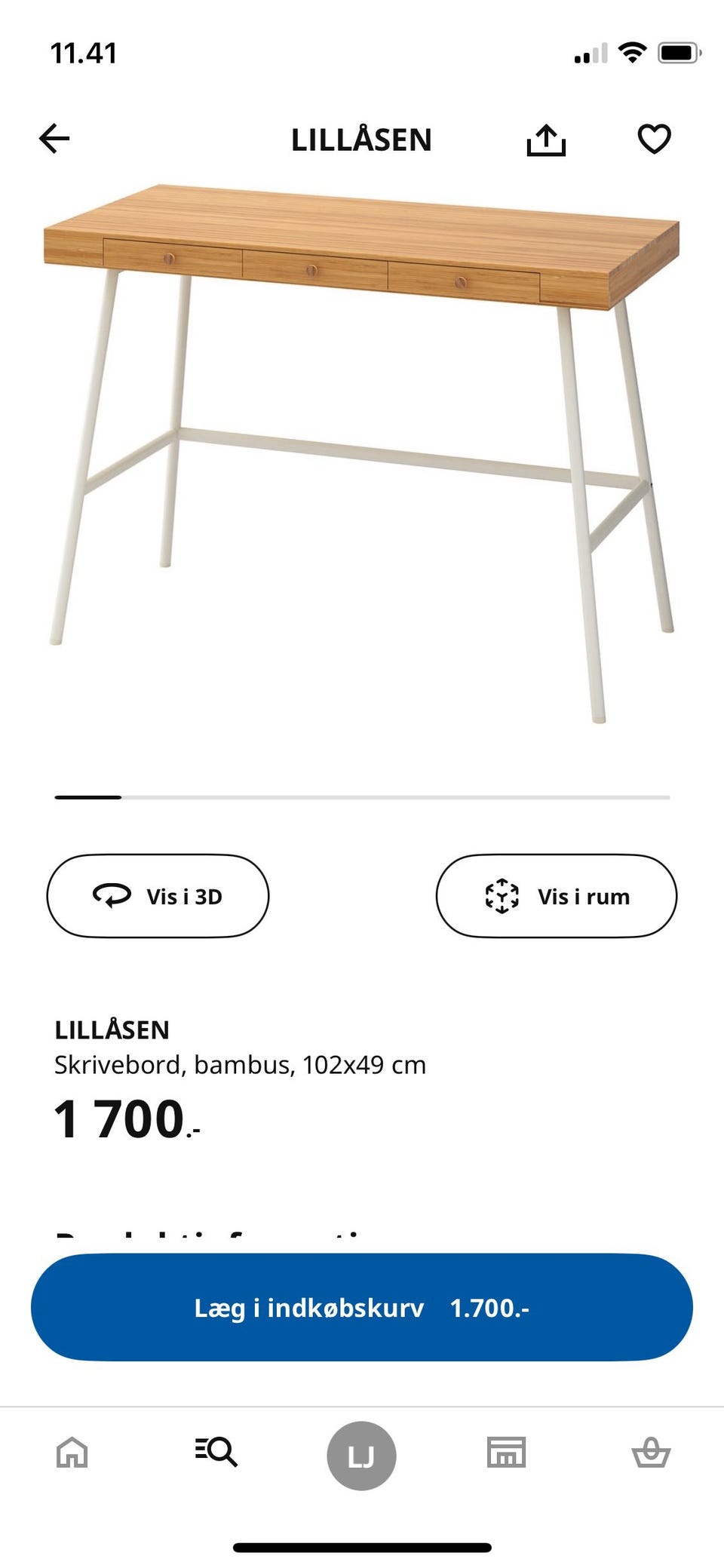
Task: Tap the 3D rotation icon in Vis i 3D
Action: [112, 897]
